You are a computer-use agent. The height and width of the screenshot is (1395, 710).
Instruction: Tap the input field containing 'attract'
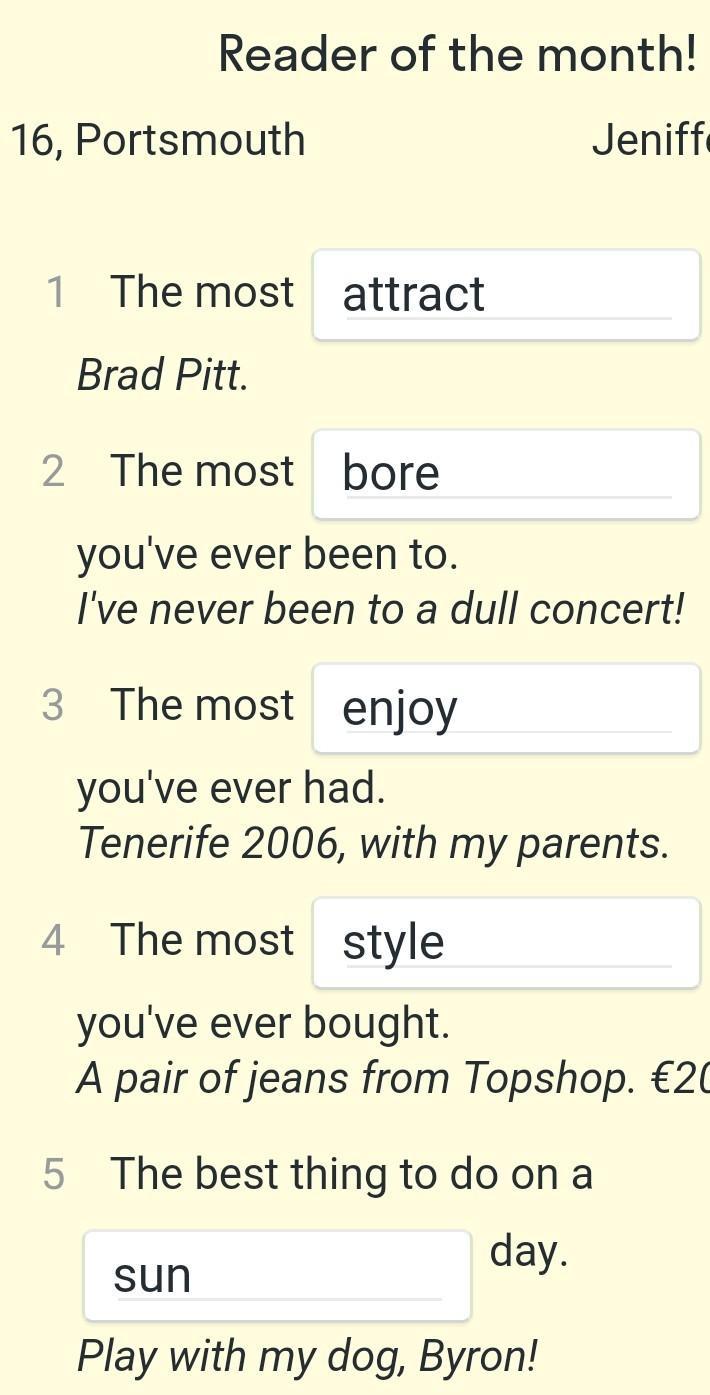[x=506, y=295]
